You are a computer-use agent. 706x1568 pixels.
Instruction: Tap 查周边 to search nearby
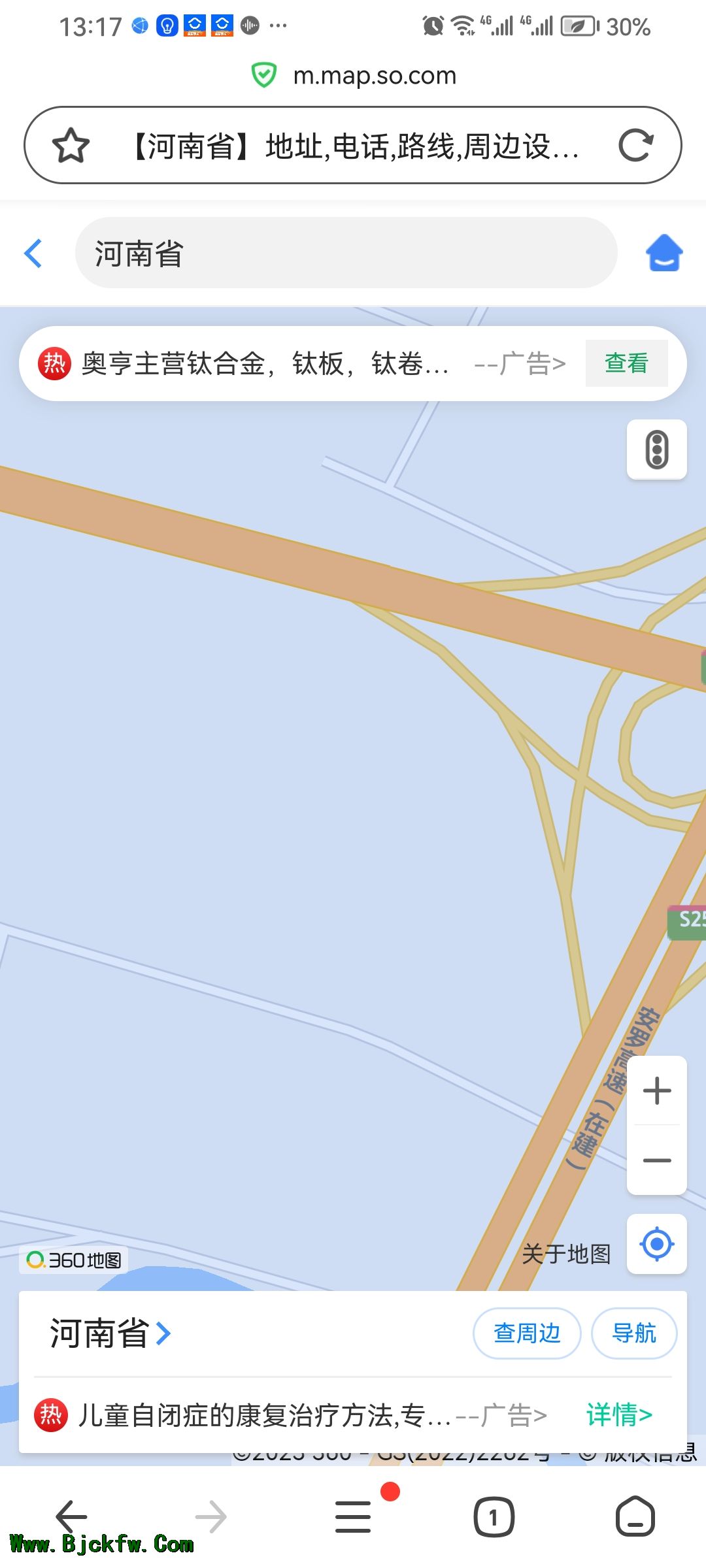click(x=527, y=1333)
